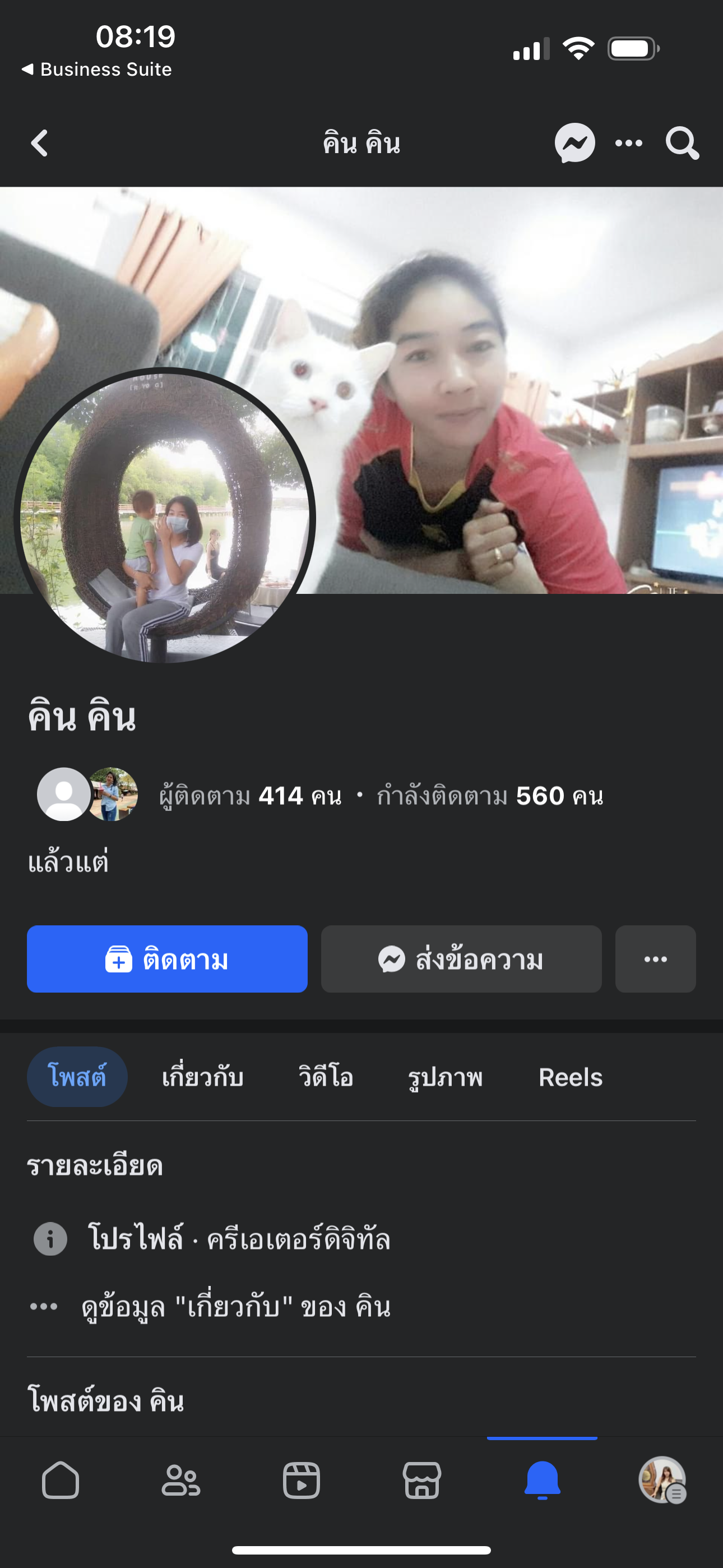
Task: Switch to the วิดีโอ tab
Action: point(326,1077)
